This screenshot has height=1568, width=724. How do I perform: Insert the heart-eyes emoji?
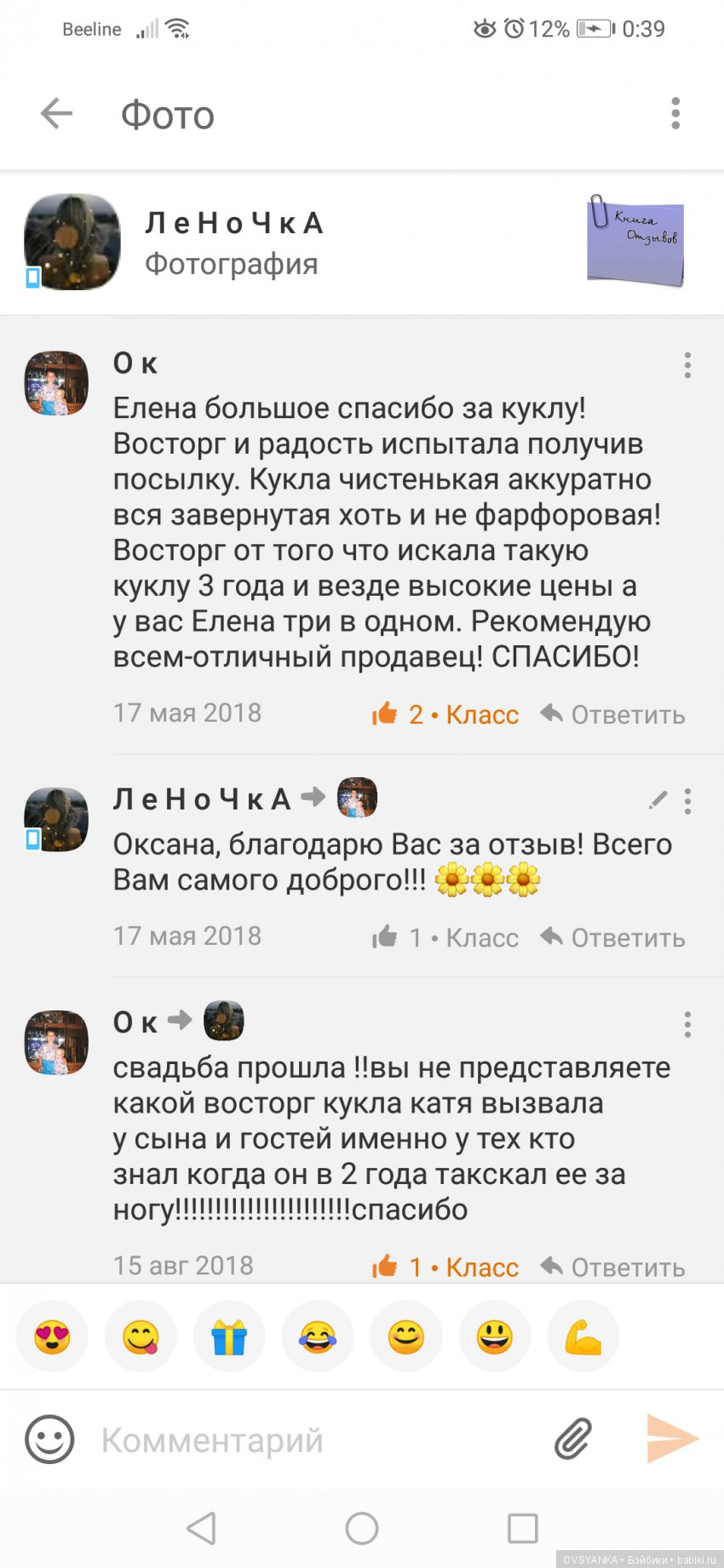pos(53,1336)
